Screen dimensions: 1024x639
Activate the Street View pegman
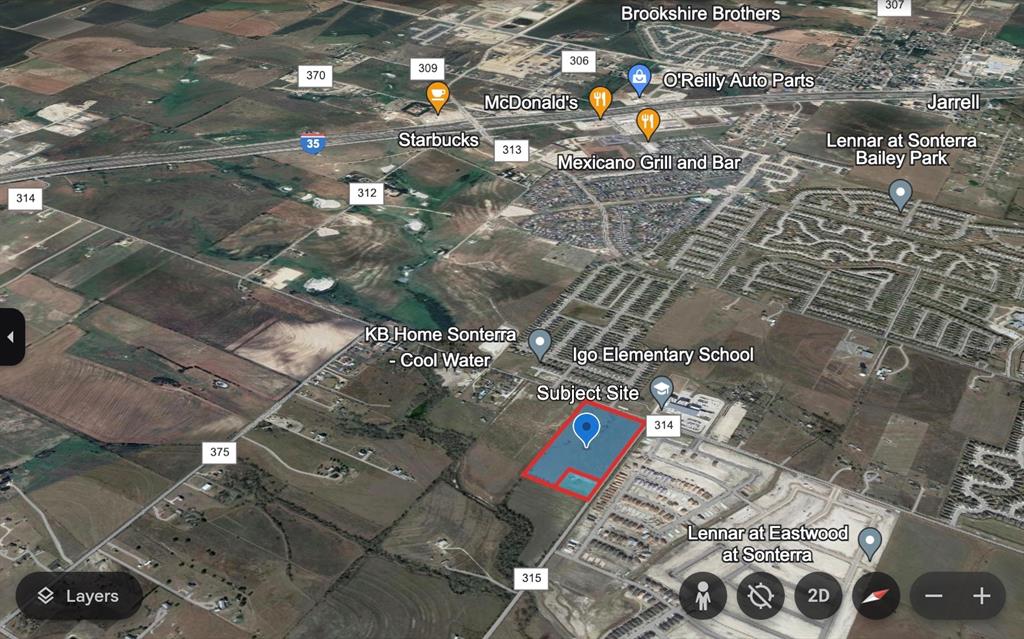(x=702, y=596)
